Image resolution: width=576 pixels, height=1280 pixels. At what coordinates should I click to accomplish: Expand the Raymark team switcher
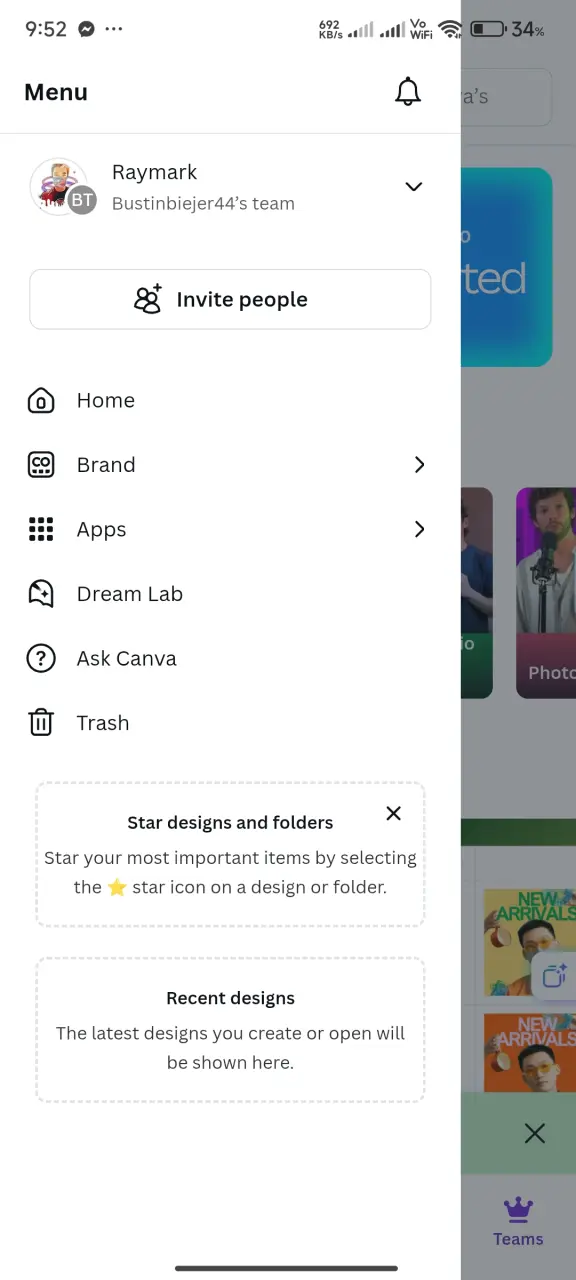pyautogui.click(x=230, y=187)
